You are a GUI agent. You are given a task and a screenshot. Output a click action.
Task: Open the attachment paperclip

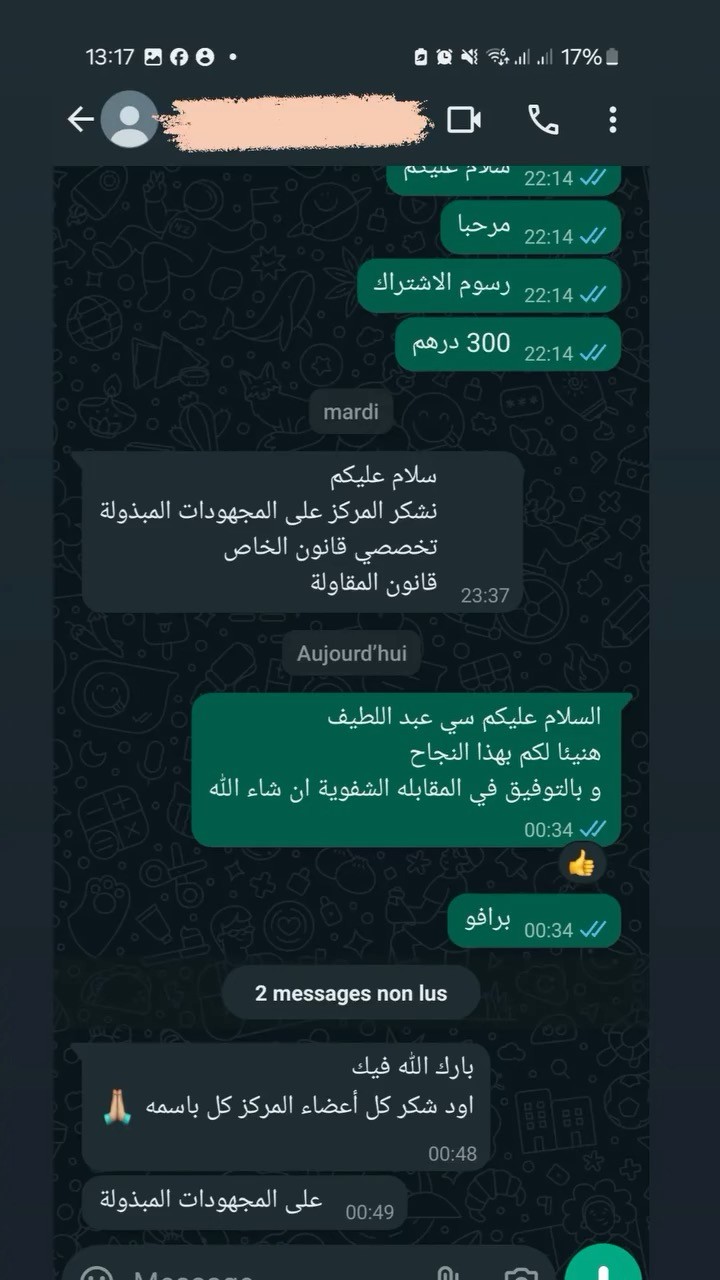pyautogui.click(x=446, y=1272)
